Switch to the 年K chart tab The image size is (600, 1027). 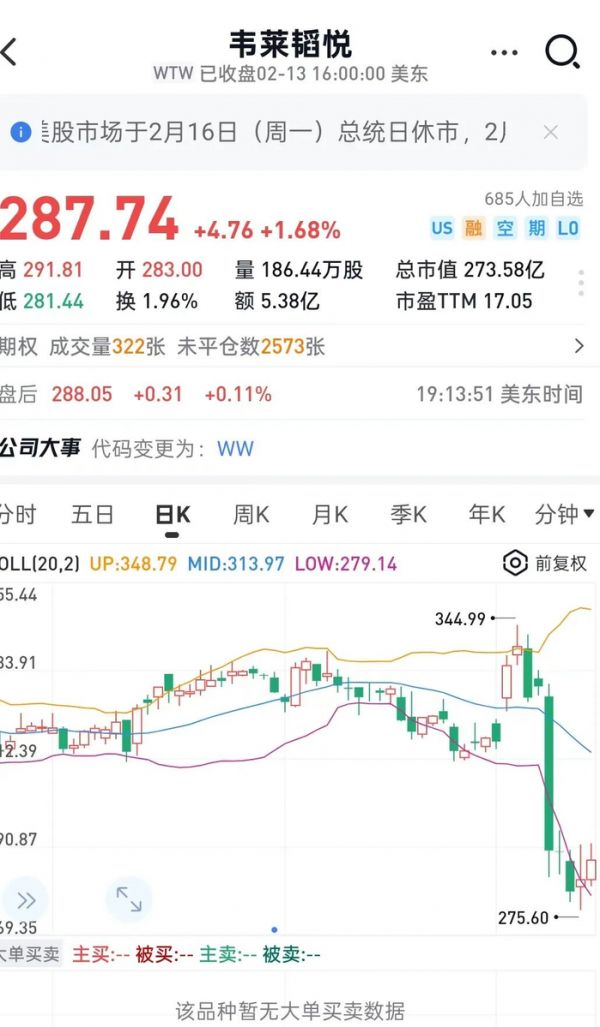click(x=487, y=514)
